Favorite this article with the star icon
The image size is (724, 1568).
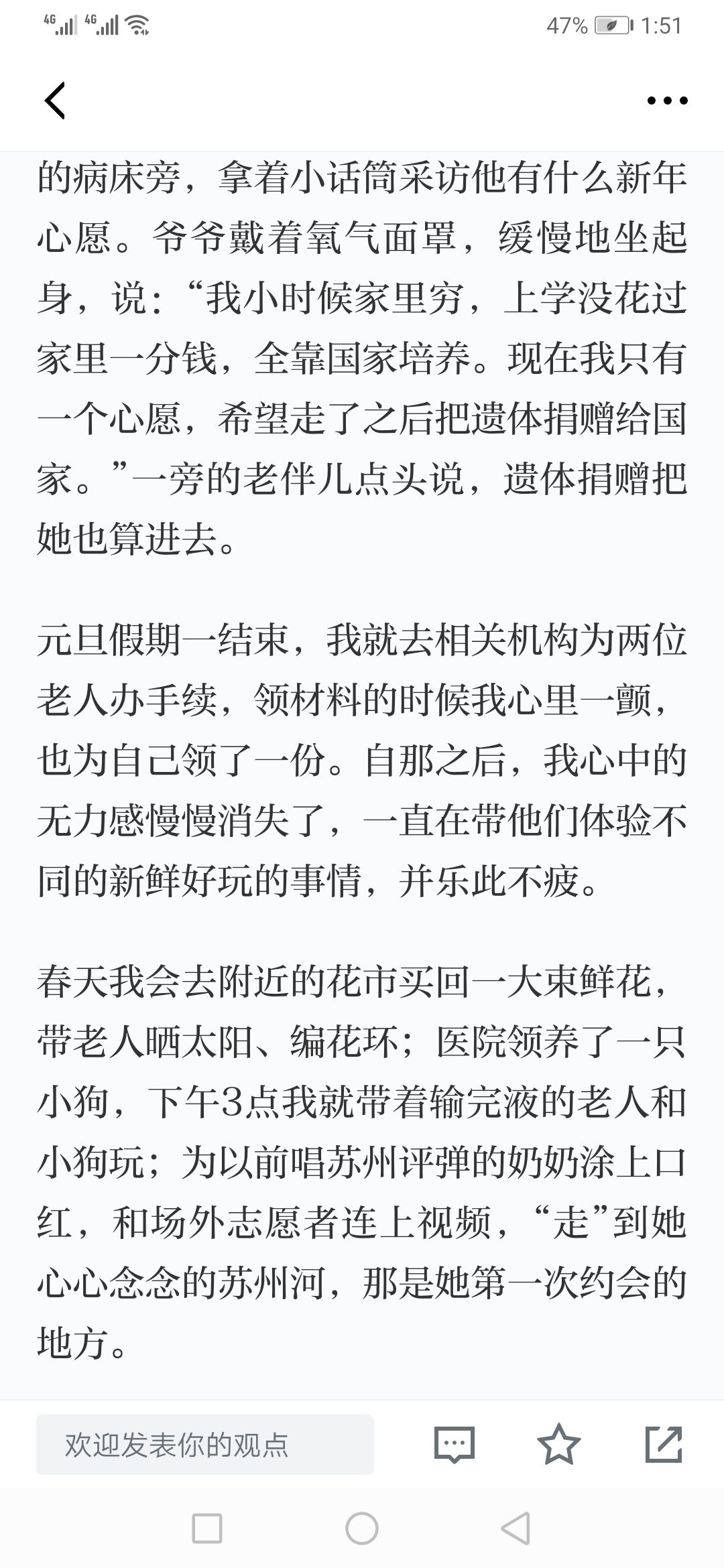(559, 1444)
